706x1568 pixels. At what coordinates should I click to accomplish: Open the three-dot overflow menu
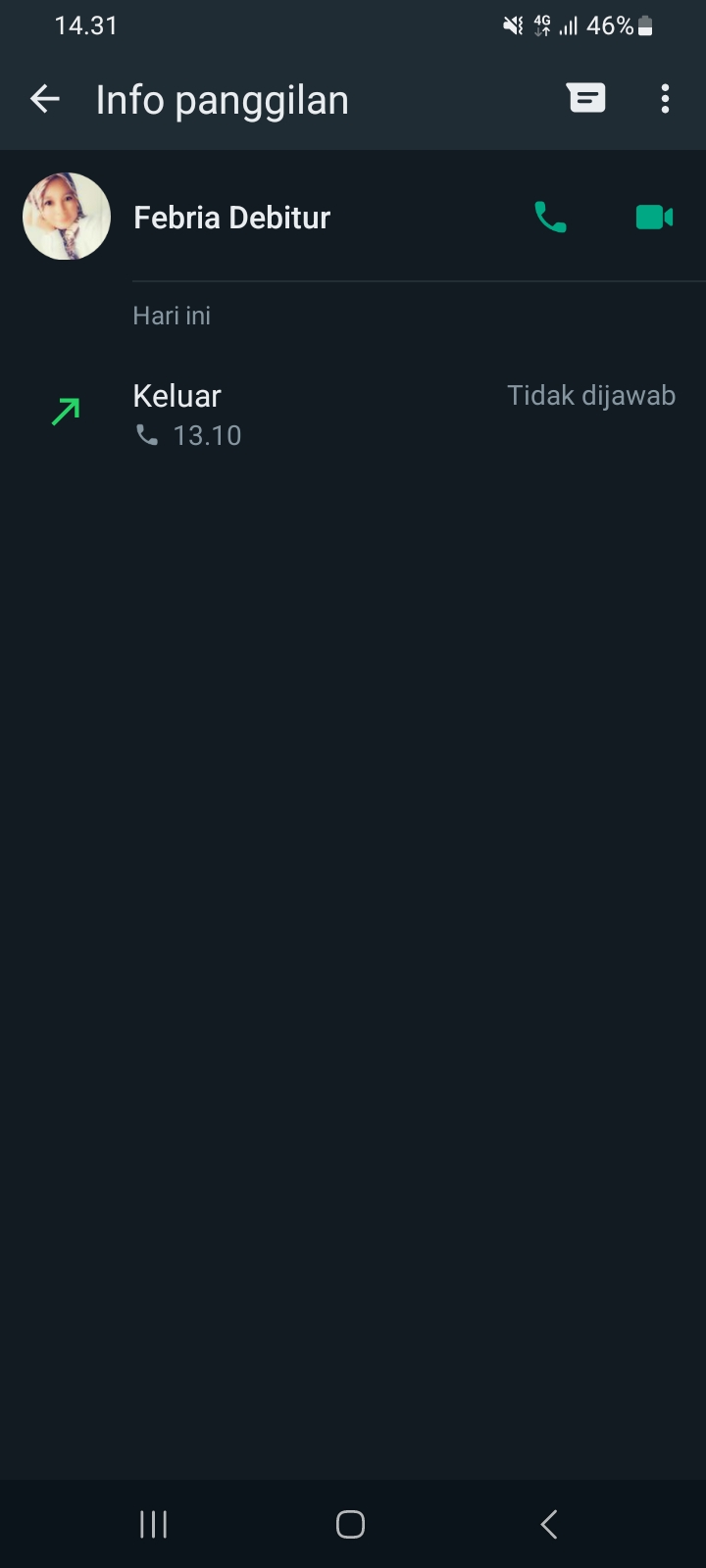pos(665,99)
